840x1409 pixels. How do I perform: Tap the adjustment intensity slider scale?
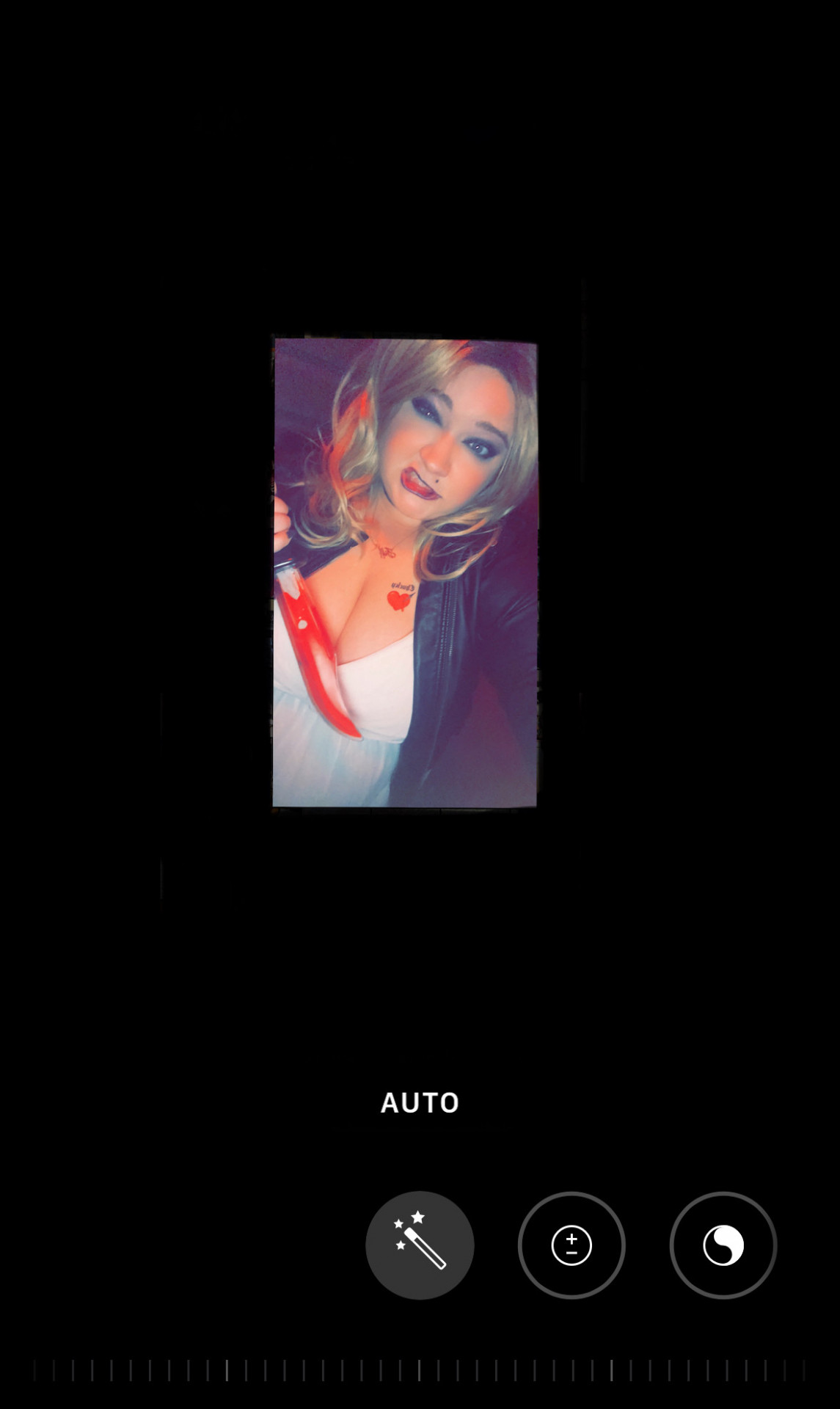point(420,1370)
